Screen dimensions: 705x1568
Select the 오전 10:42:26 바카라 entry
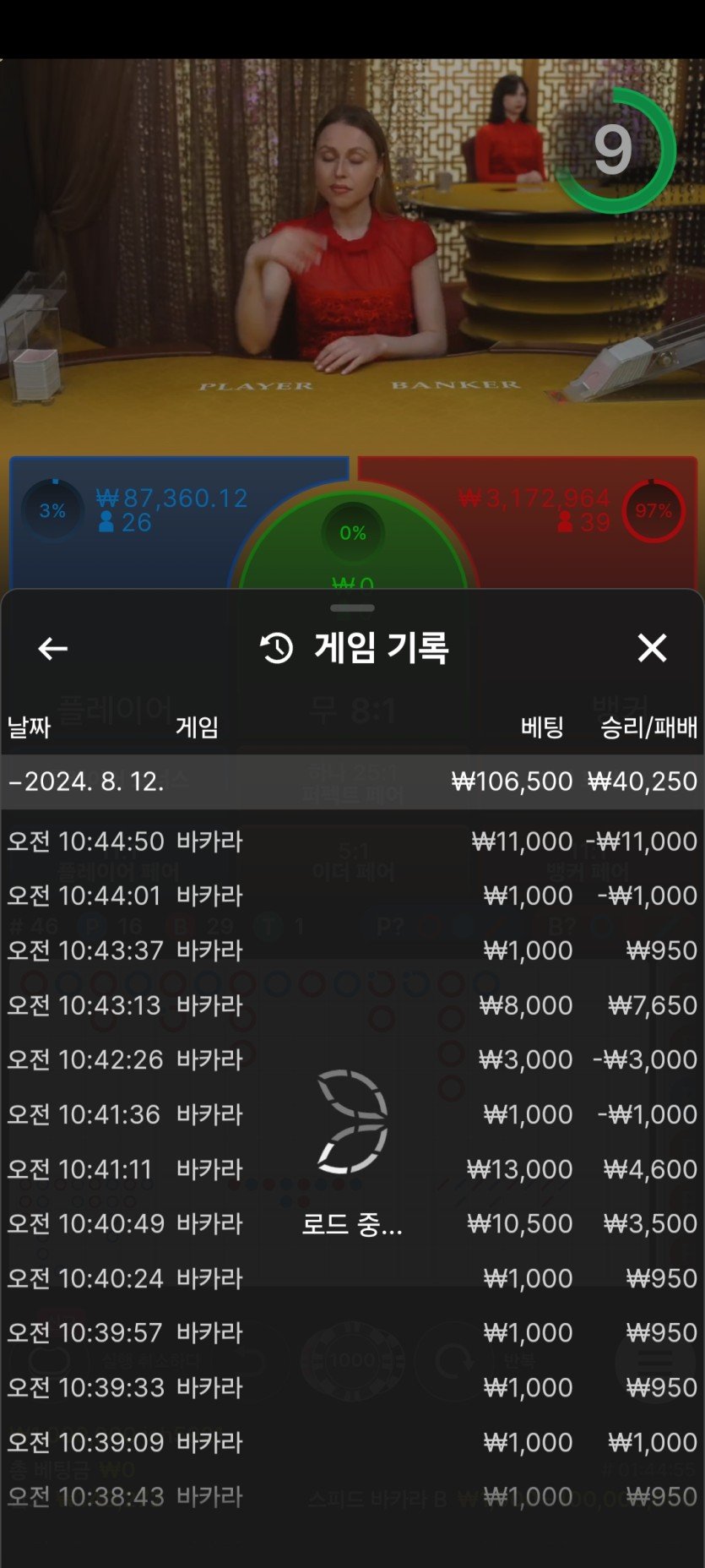352,1059
